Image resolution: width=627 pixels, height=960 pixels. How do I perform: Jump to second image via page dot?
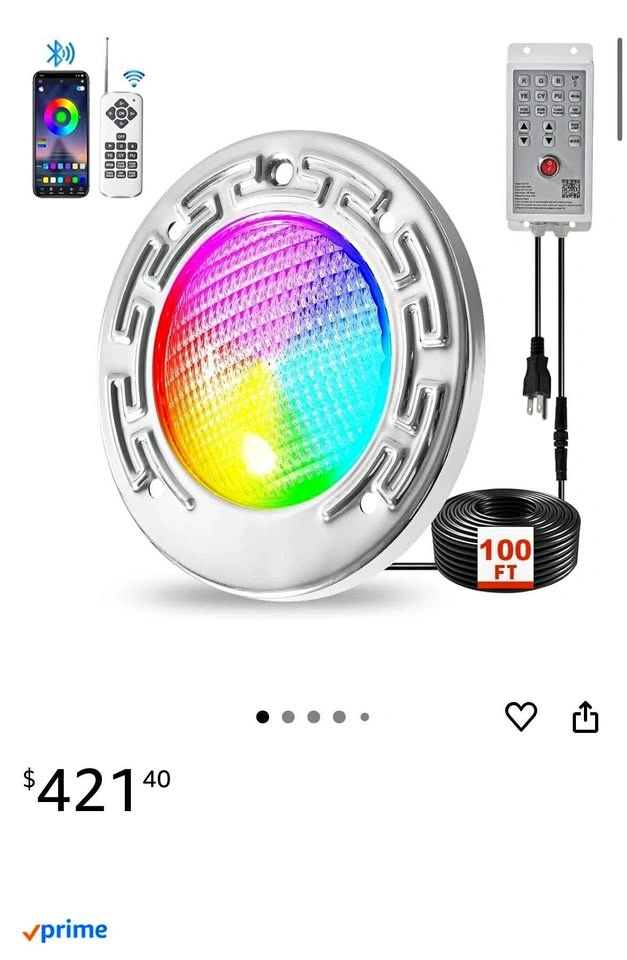288,717
